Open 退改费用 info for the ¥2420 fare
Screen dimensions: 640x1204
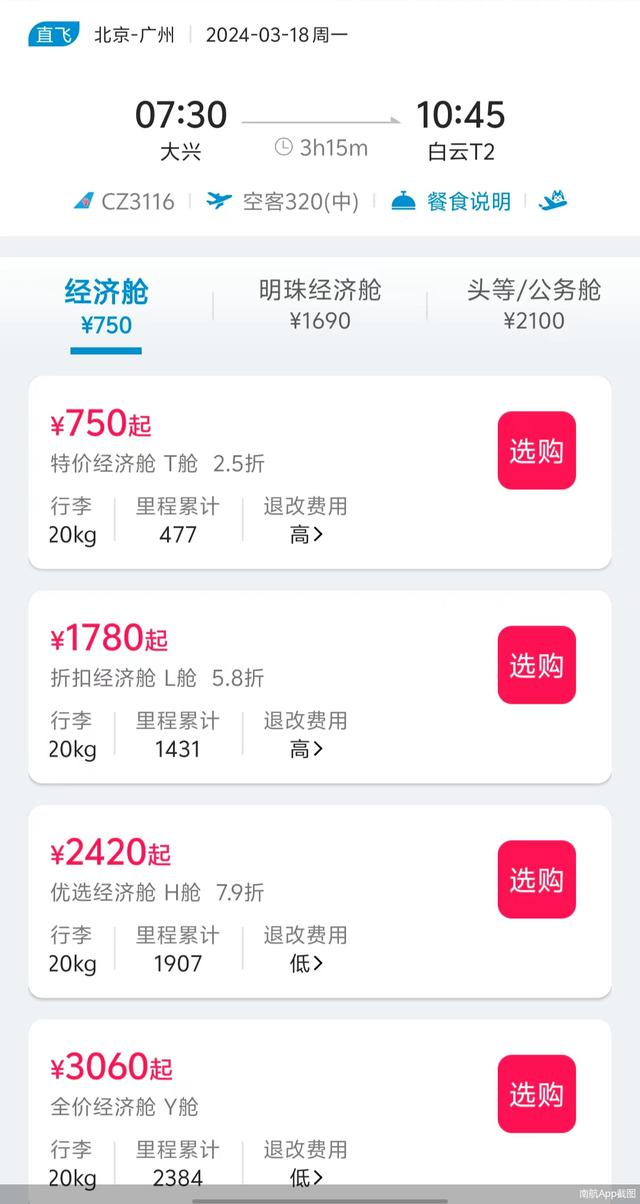(x=306, y=964)
